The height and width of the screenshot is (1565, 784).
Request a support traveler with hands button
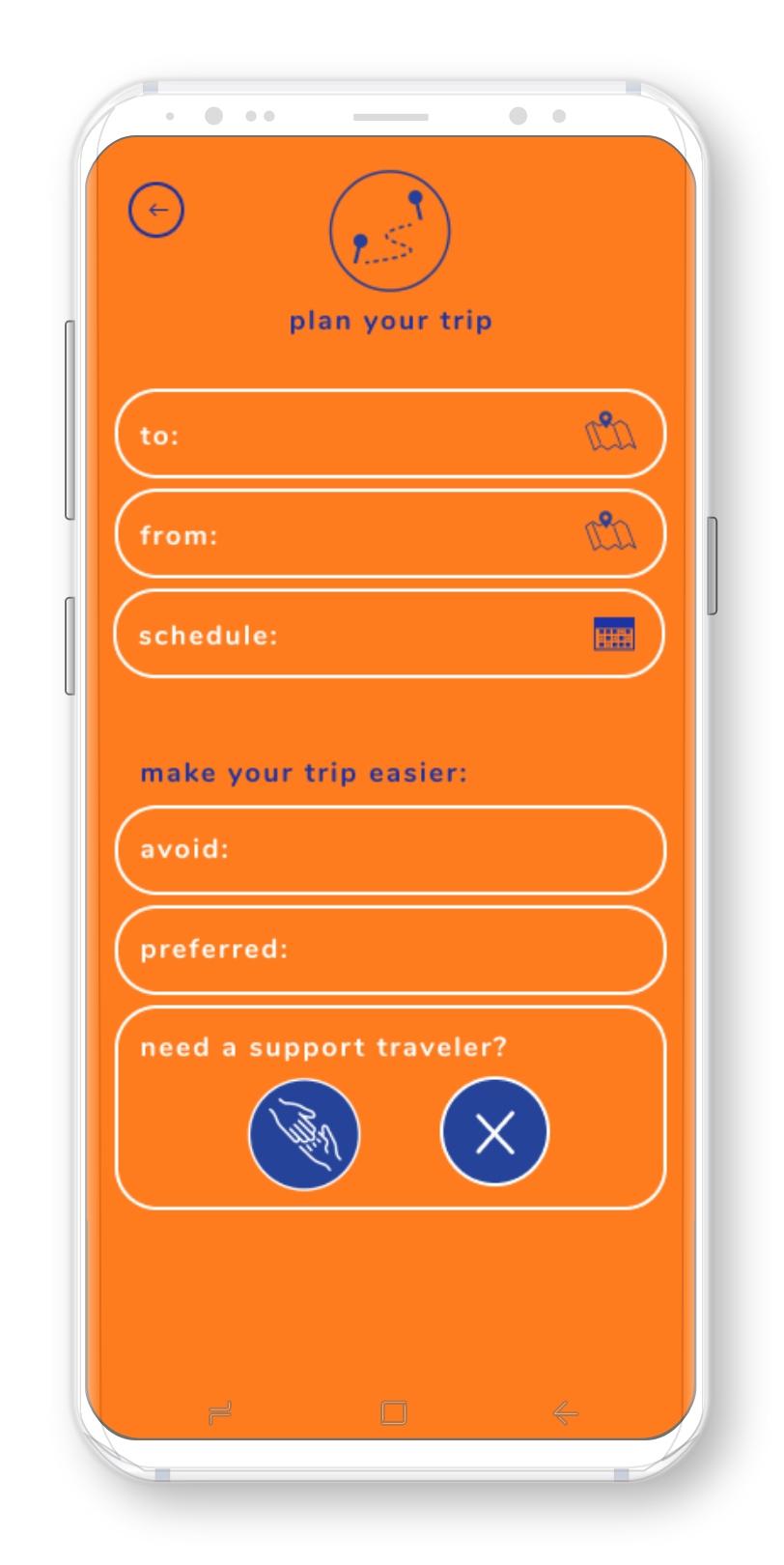304,1134
